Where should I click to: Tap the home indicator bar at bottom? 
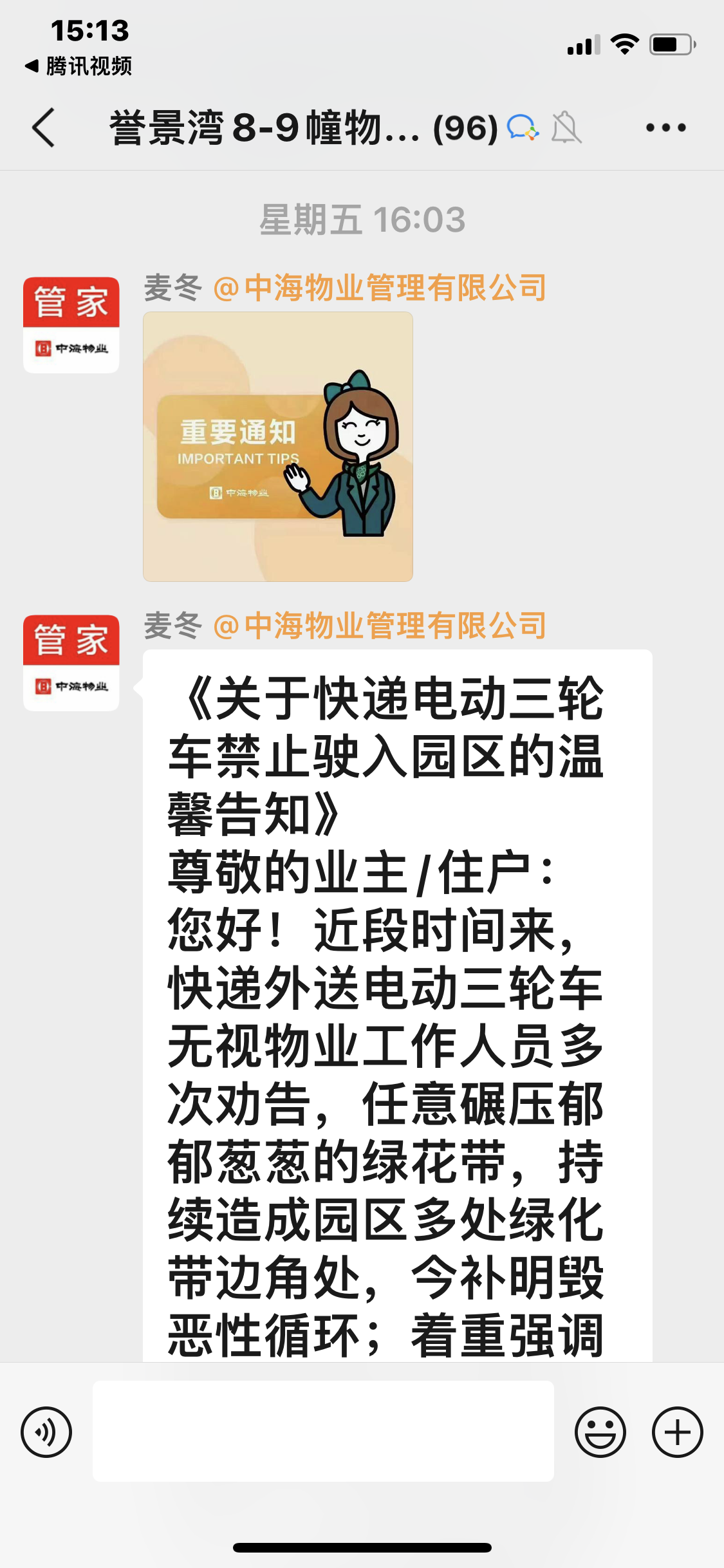(362, 1547)
